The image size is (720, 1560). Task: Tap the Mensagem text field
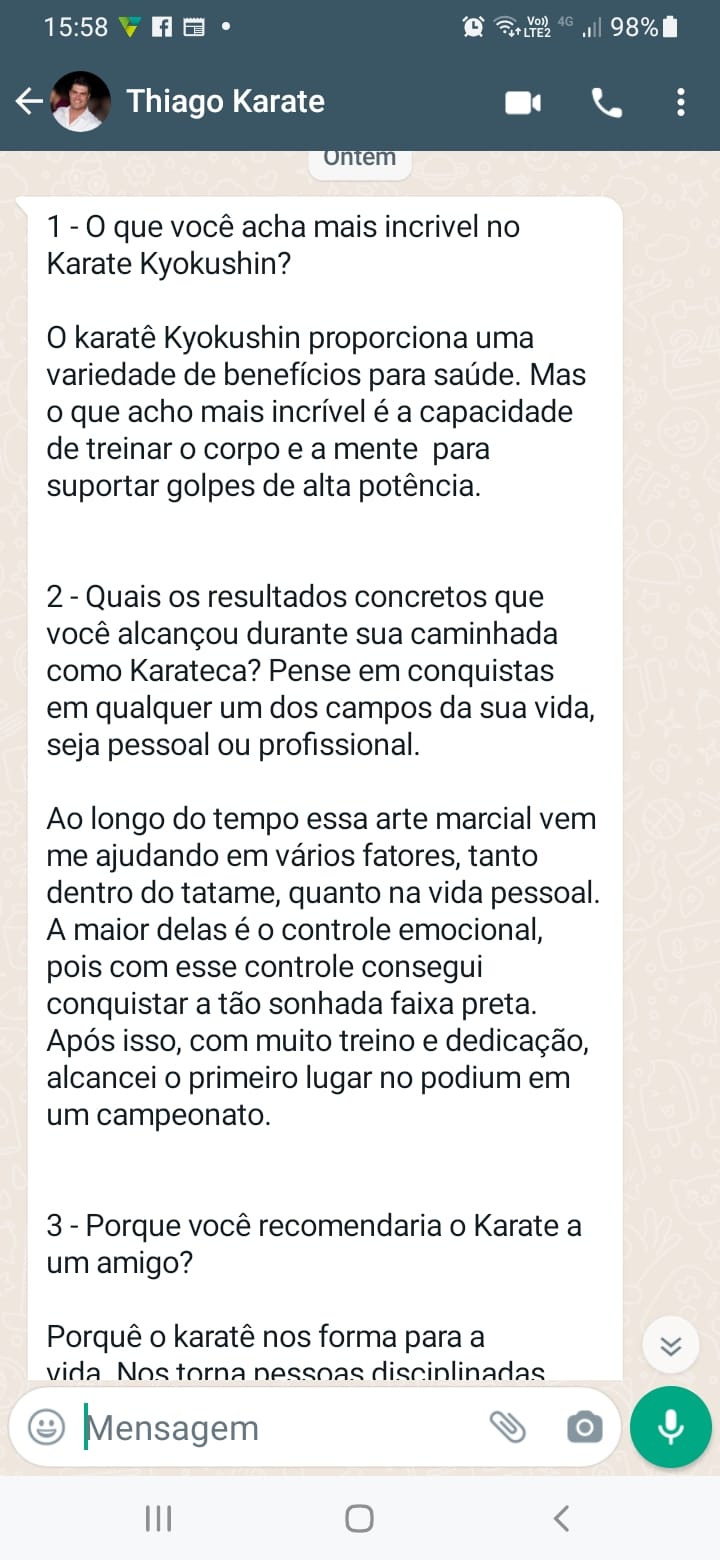click(280, 1428)
